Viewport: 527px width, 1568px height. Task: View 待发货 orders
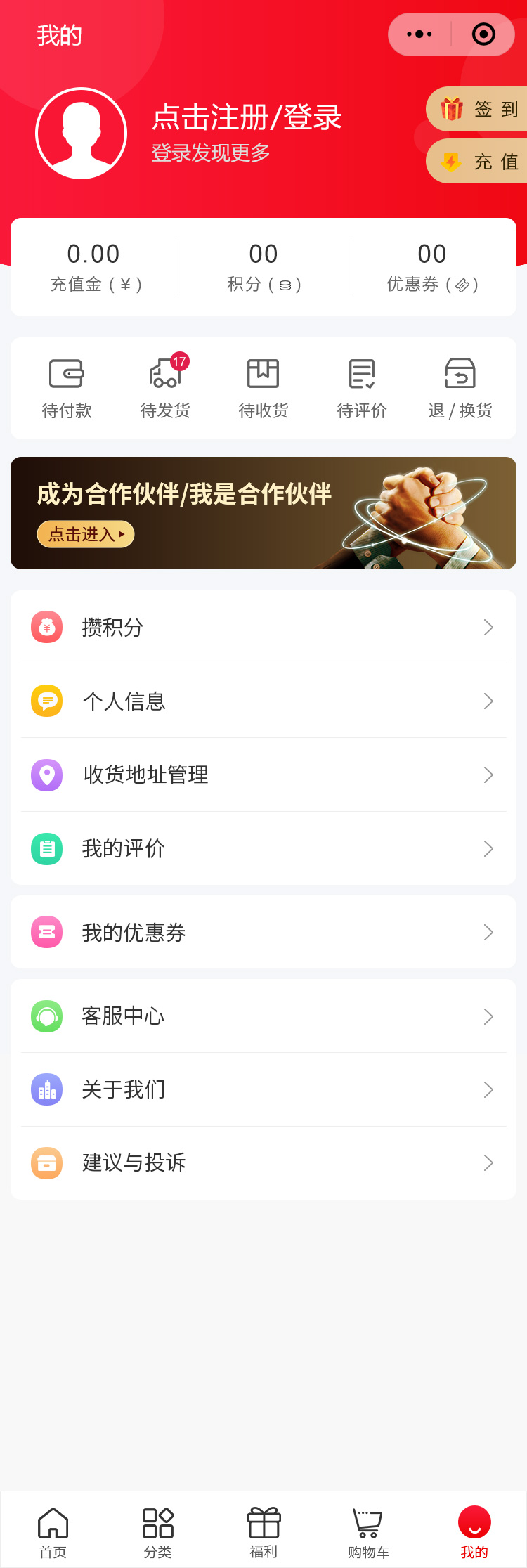165,388
